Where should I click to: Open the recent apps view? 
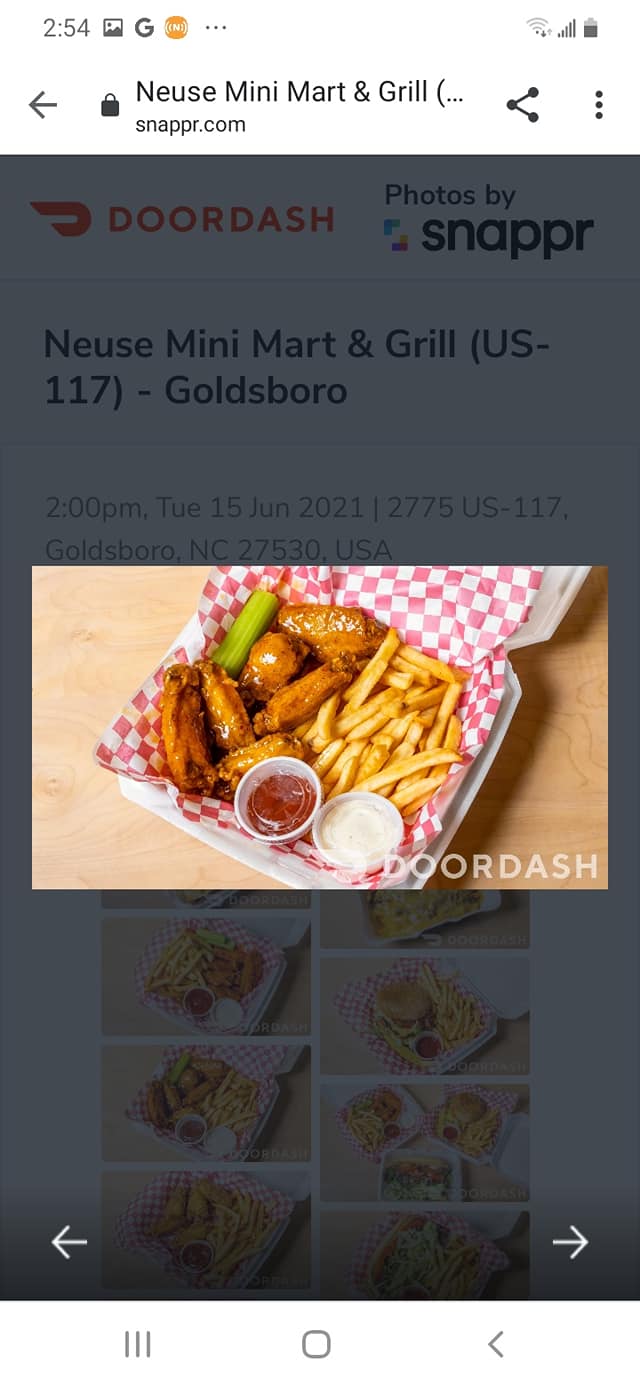point(137,1344)
